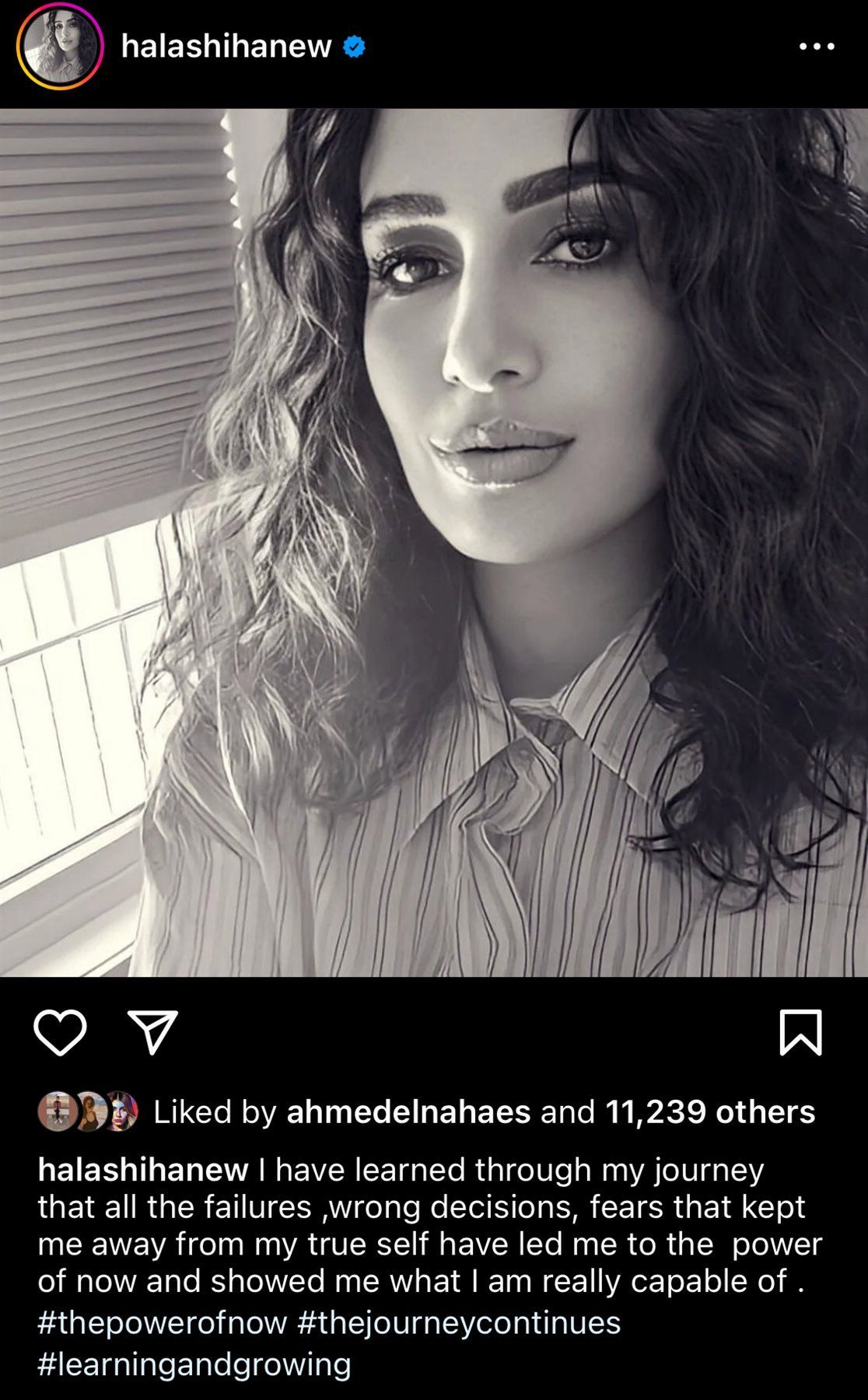Open the #thejourneycontinues hashtag
Screen dimensions: 868x1400
pyautogui.click(x=459, y=1322)
